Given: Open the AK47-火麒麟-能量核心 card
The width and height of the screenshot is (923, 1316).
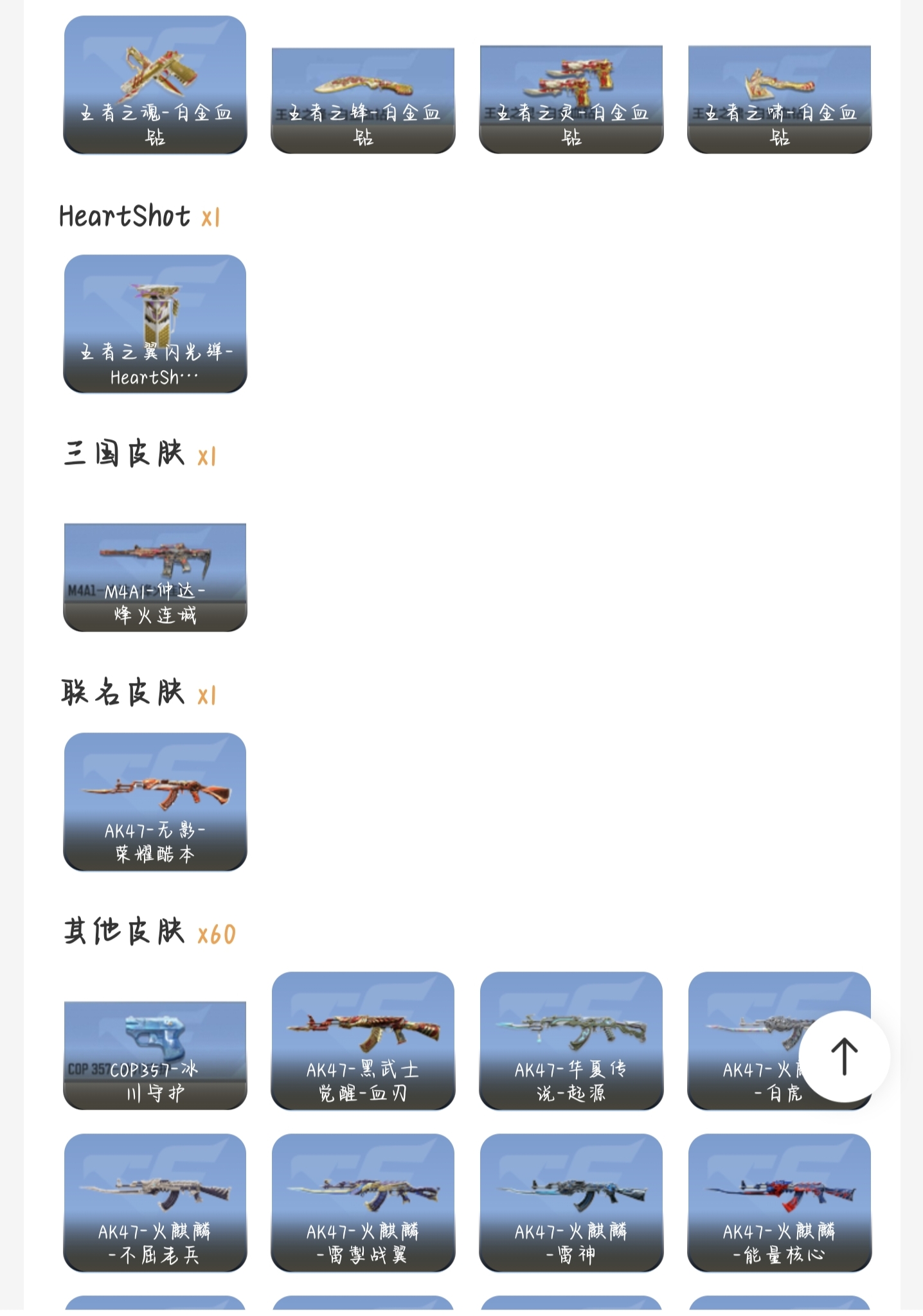Looking at the screenshot, I should click(x=779, y=1202).
